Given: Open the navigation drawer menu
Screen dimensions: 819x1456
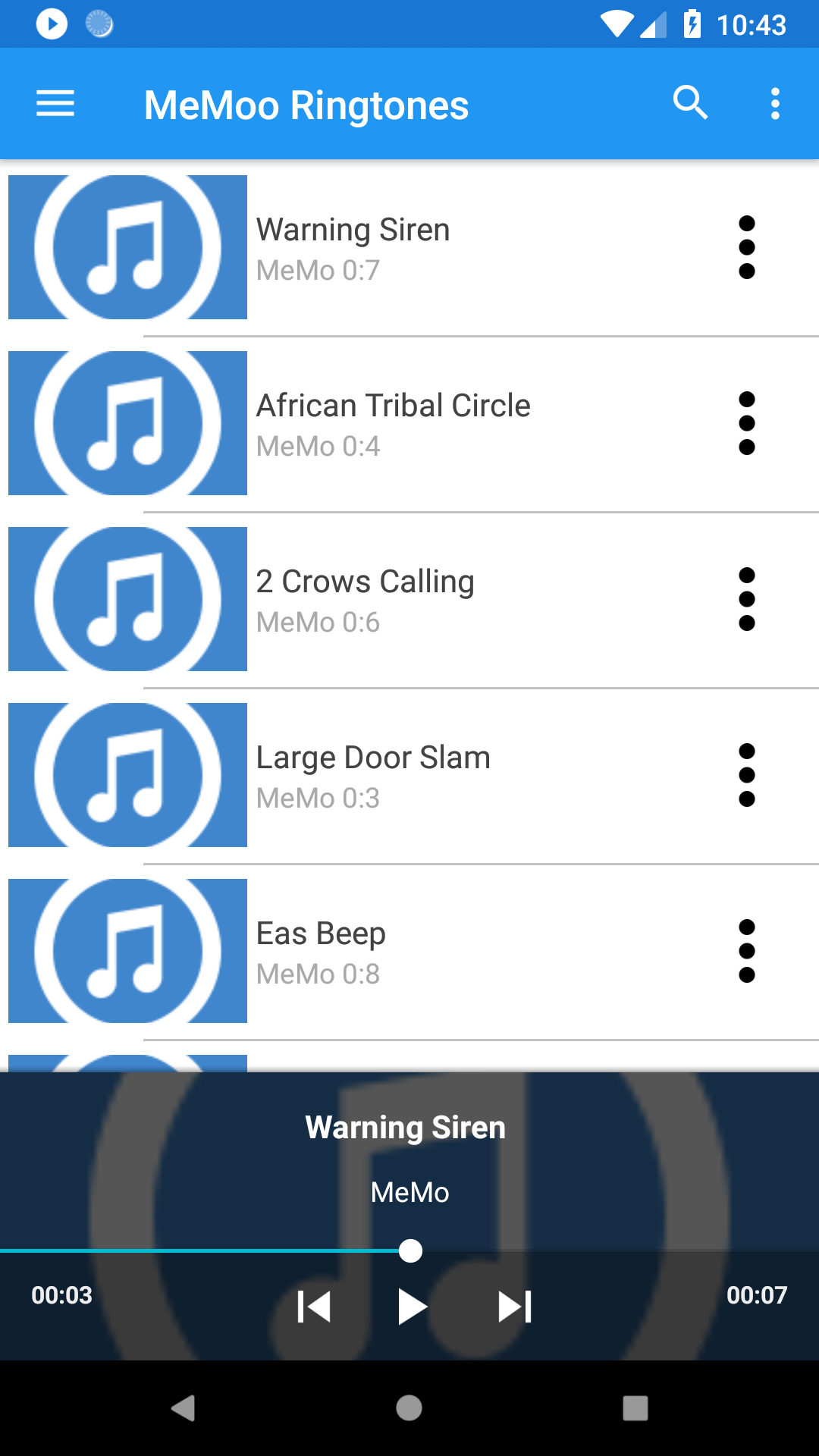Looking at the screenshot, I should [55, 104].
